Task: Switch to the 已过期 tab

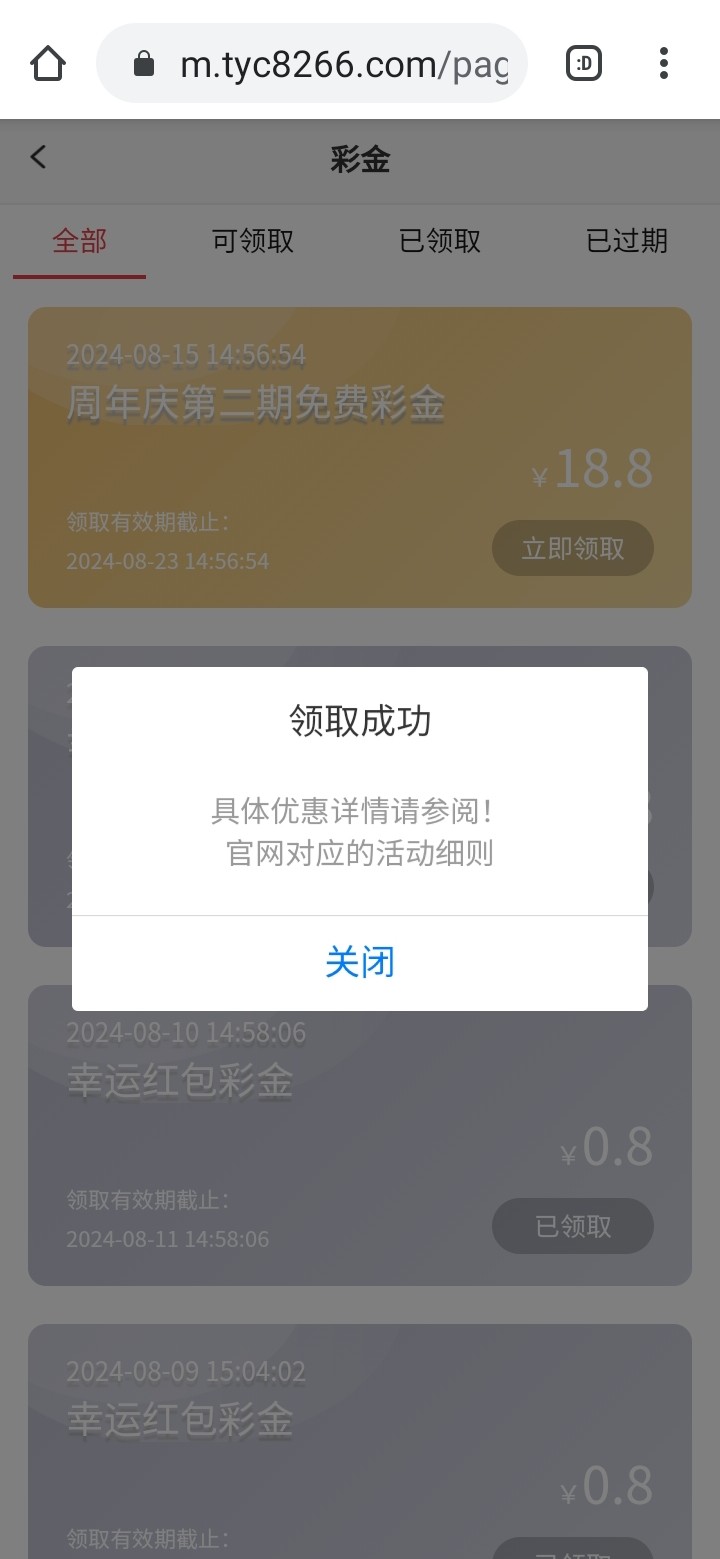Action: 626,241
